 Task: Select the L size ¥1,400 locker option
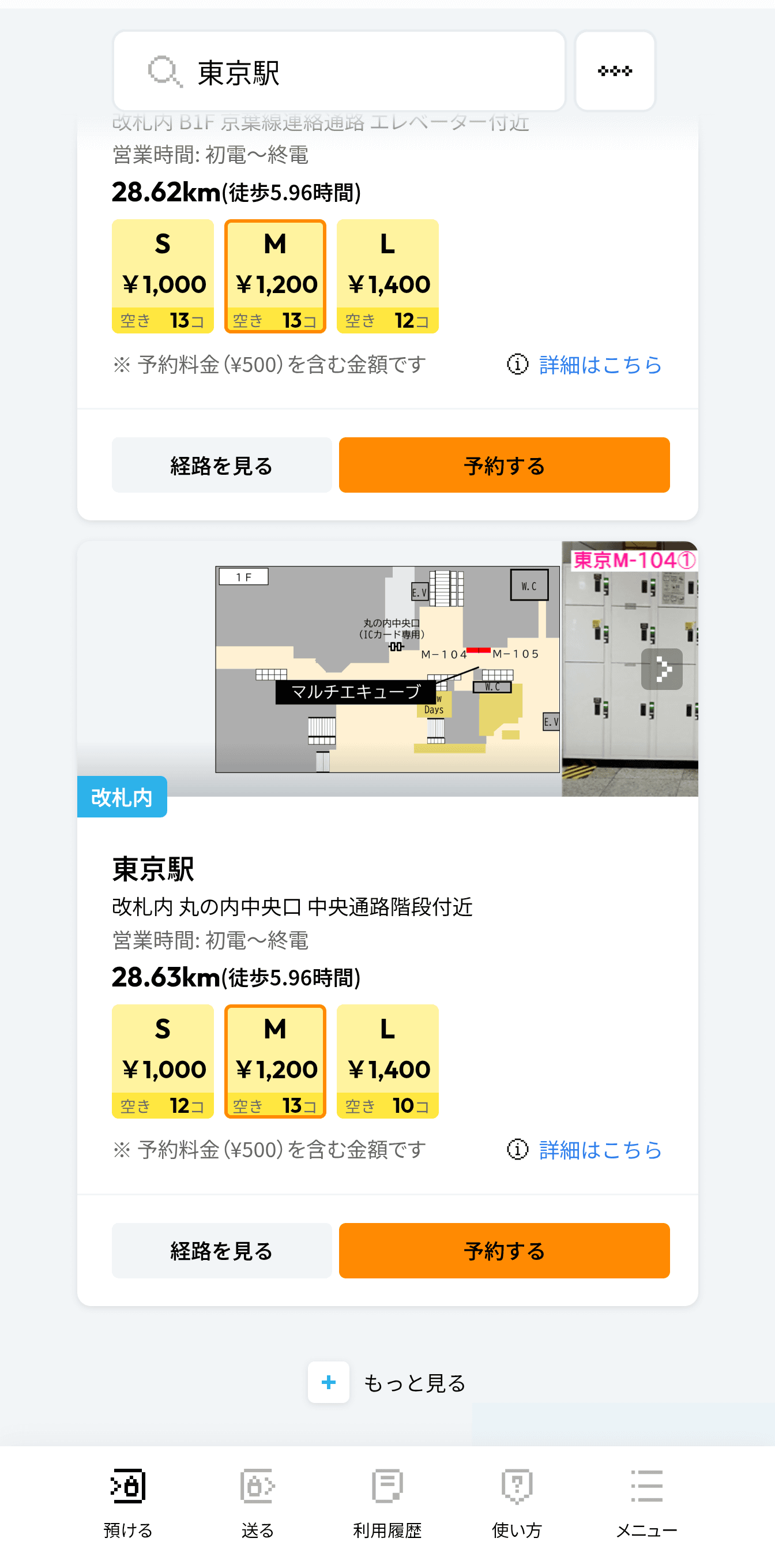coord(387,275)
